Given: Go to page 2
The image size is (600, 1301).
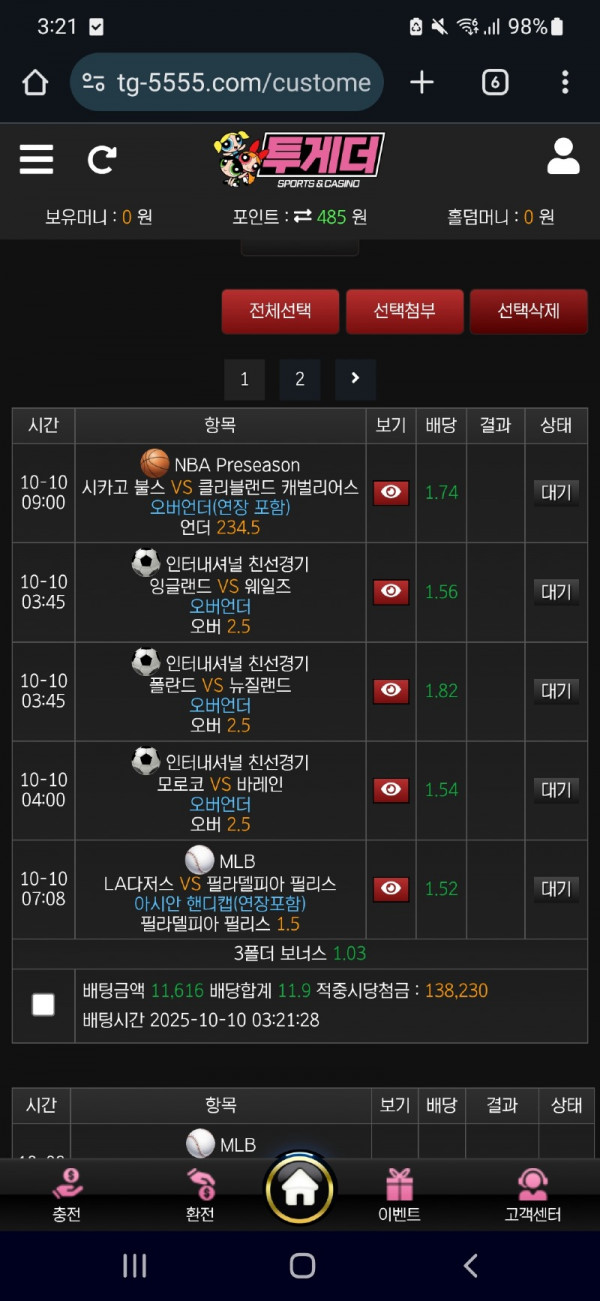Looking at the screenshot, I should click(x=300, y=380).
